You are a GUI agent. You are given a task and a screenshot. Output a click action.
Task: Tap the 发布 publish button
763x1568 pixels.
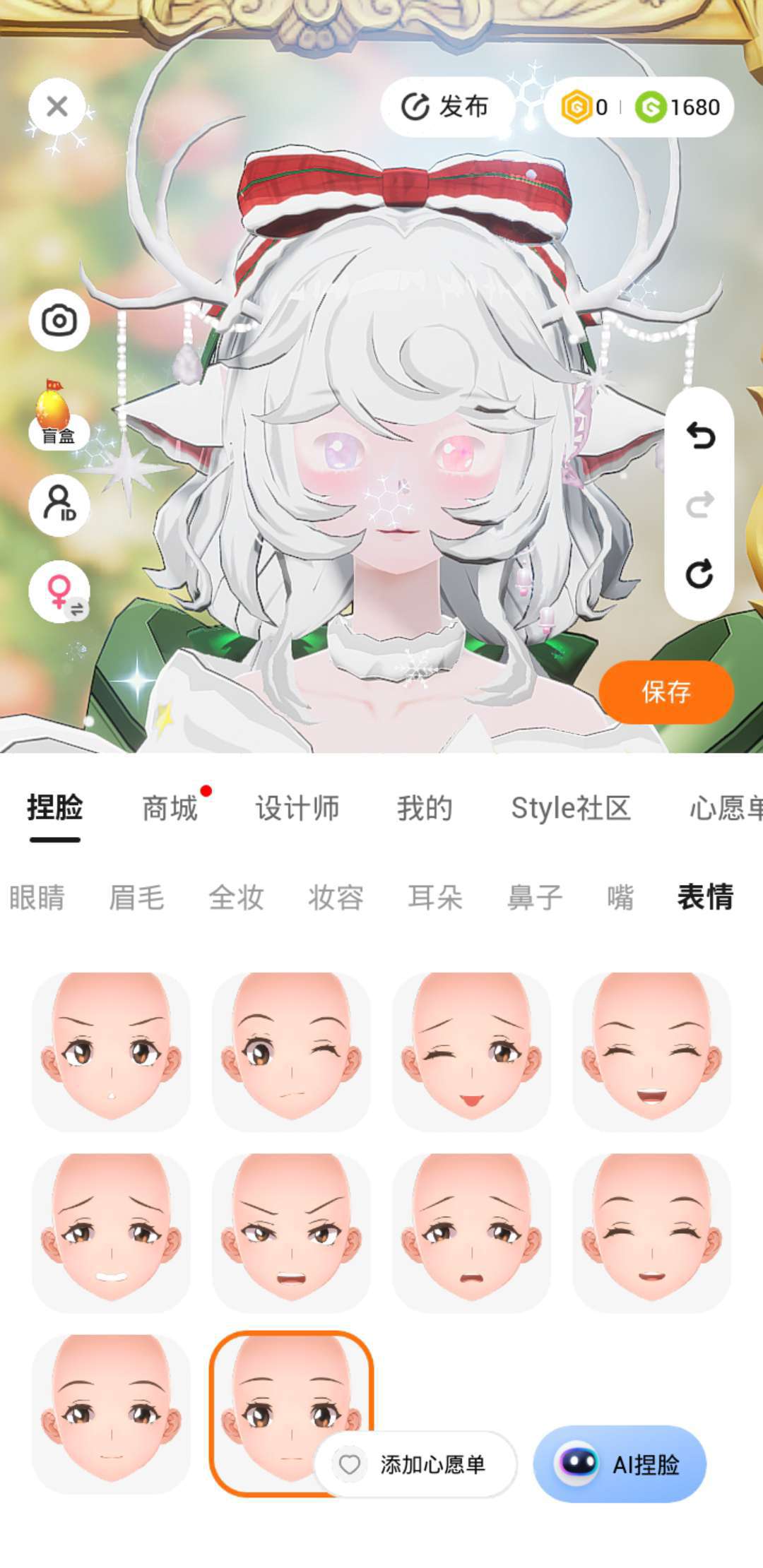click(445, 107)
